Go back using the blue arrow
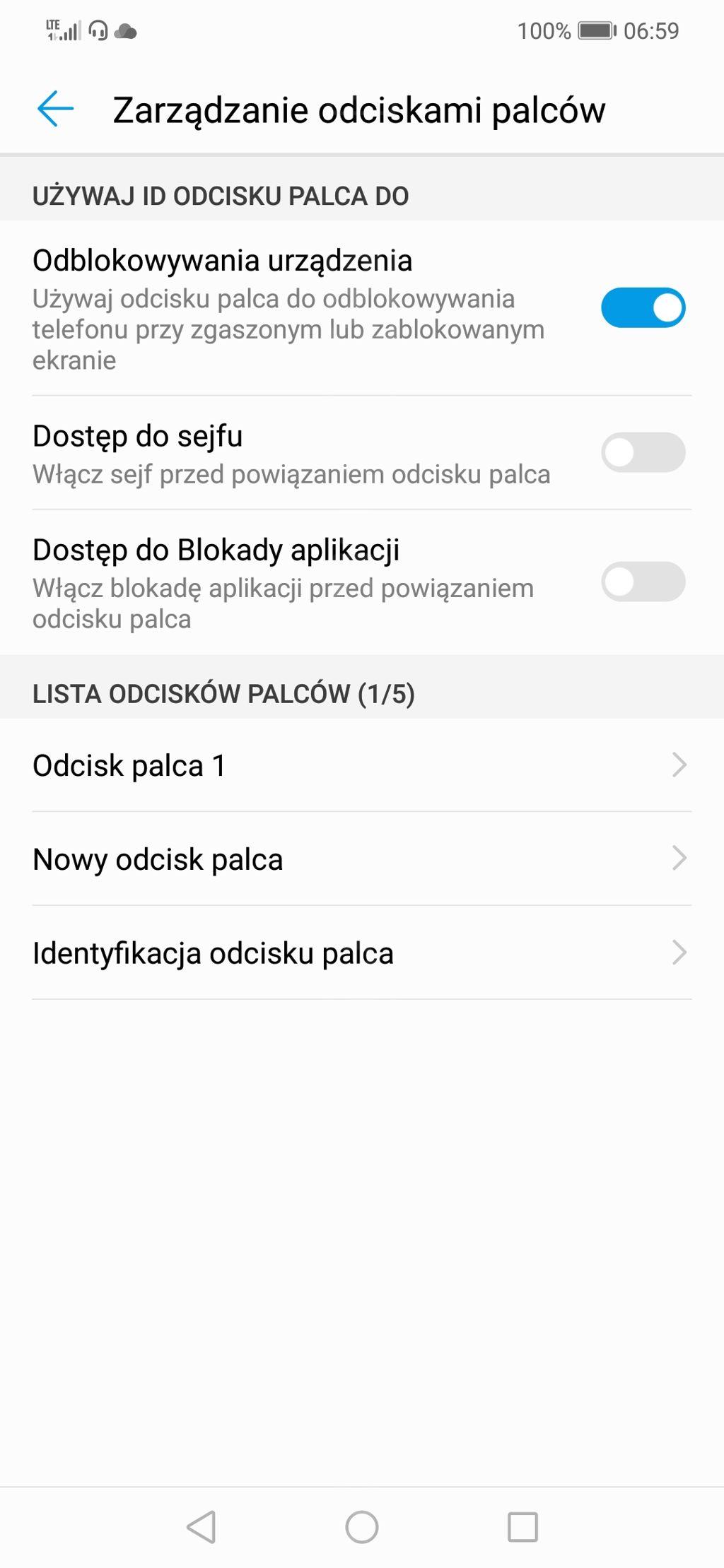This screenshot has height=1568, width=724. pyautogui.click(x=55, y=110)
